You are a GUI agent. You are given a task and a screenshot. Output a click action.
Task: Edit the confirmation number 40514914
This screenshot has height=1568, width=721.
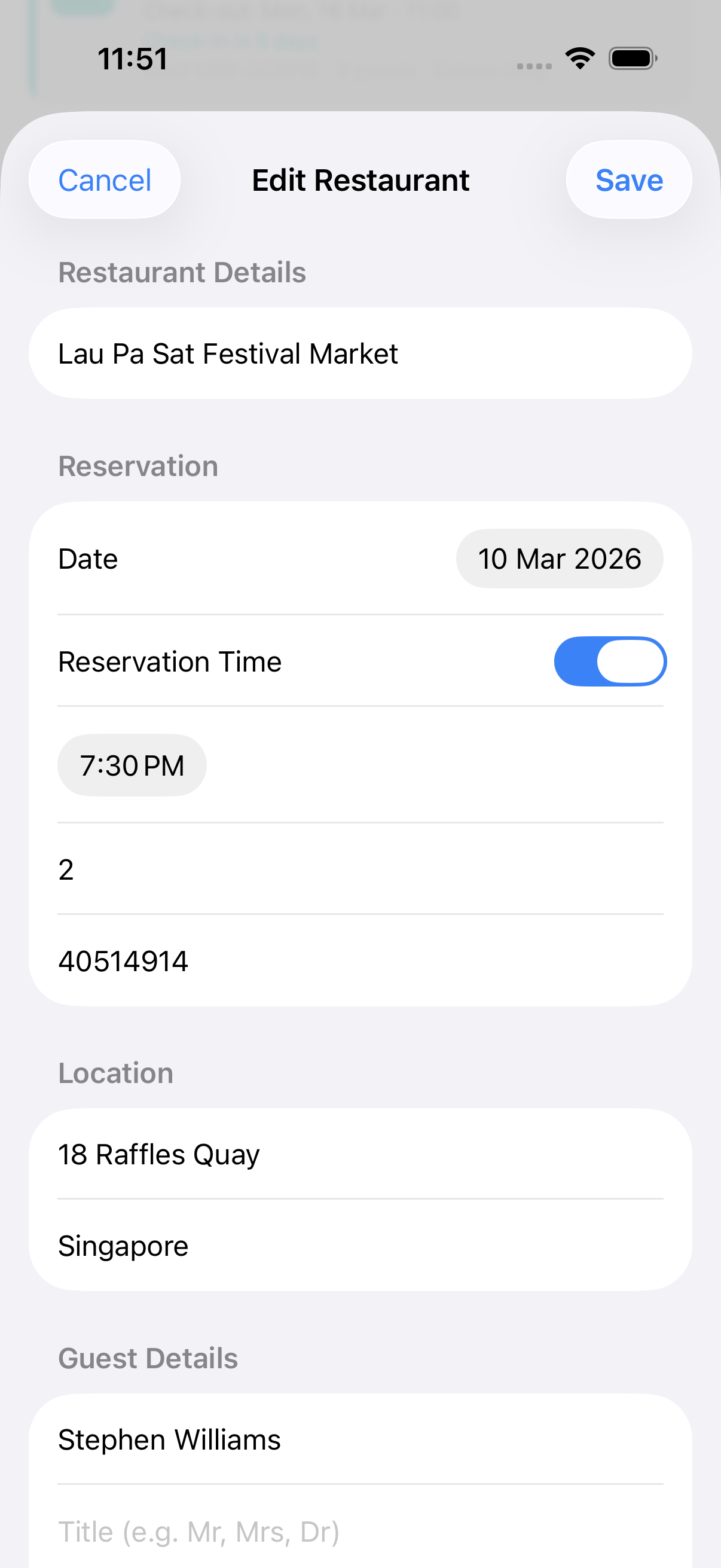pos(359,961)
